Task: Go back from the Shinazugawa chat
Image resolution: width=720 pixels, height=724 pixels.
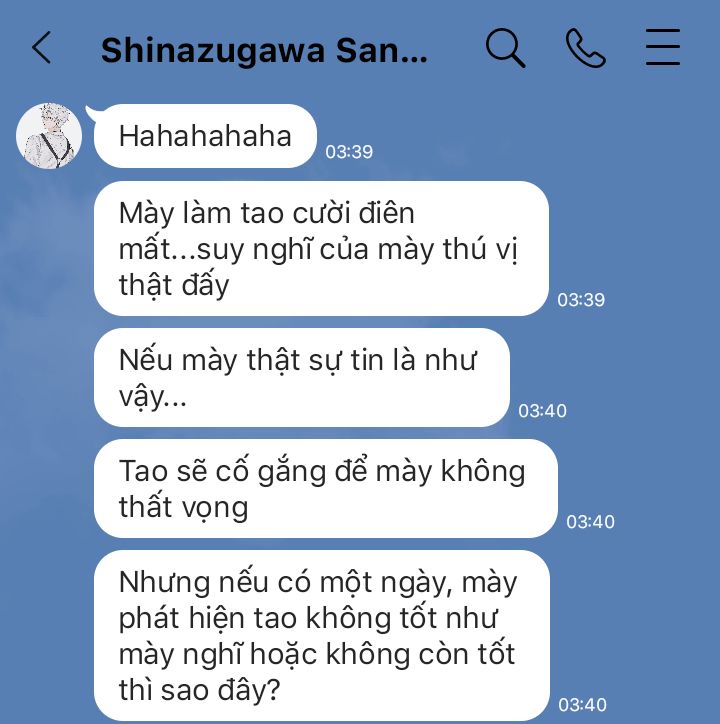Action: 42,48
